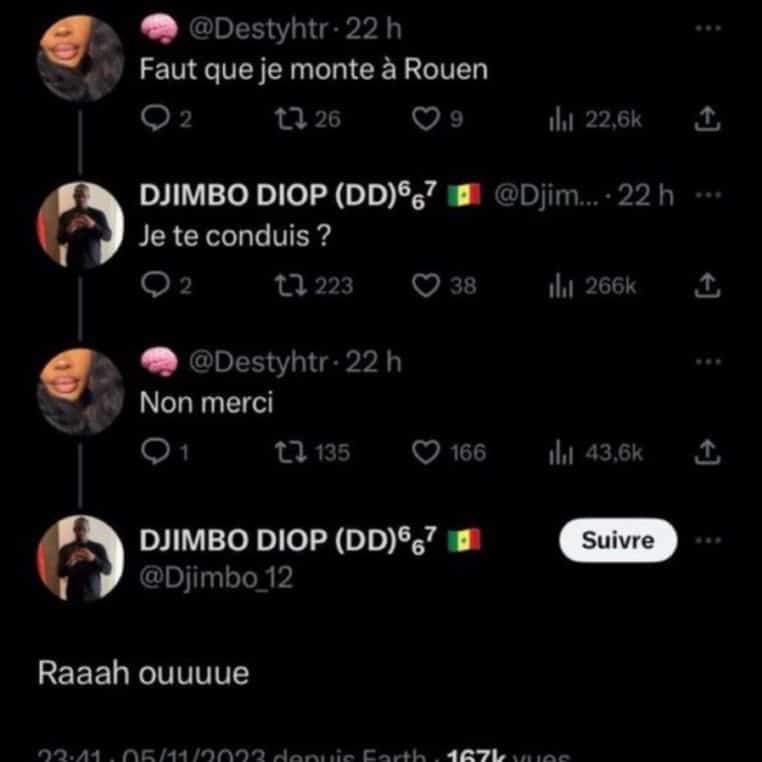Retweet the tweet "Je te conduis ?"

click(287, 286)
